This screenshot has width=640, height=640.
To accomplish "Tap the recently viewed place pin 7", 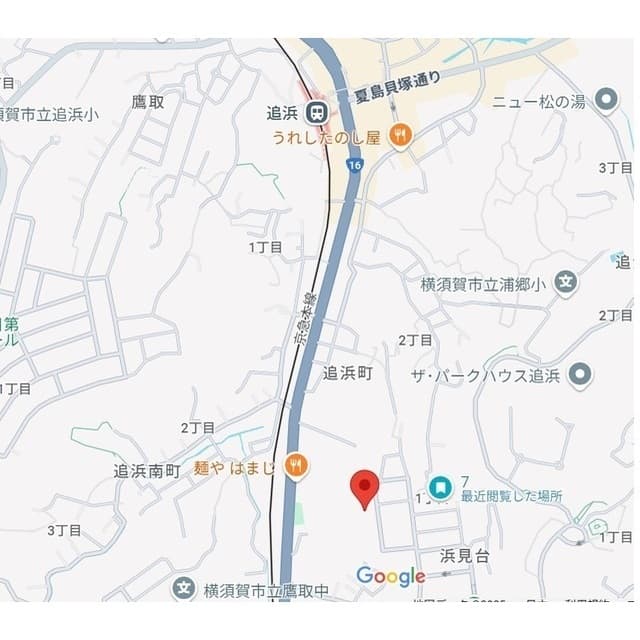I will pyautogui.click(x=439, y=487).
